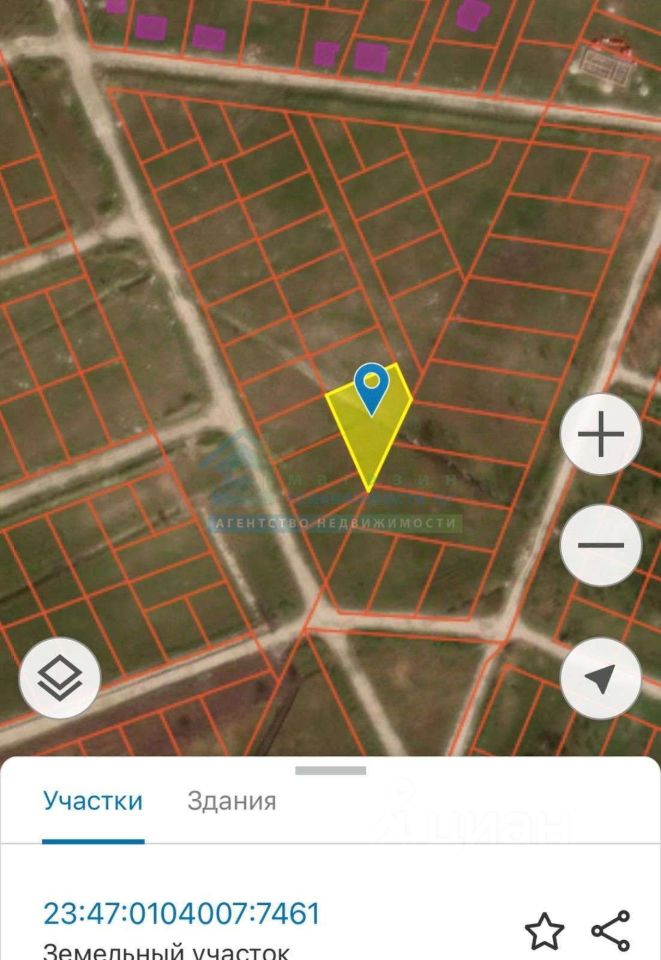Image resolution: width=661 pixels, height=960 pixels.
Task: Zoom out of the map
Action: coord(601,546)
